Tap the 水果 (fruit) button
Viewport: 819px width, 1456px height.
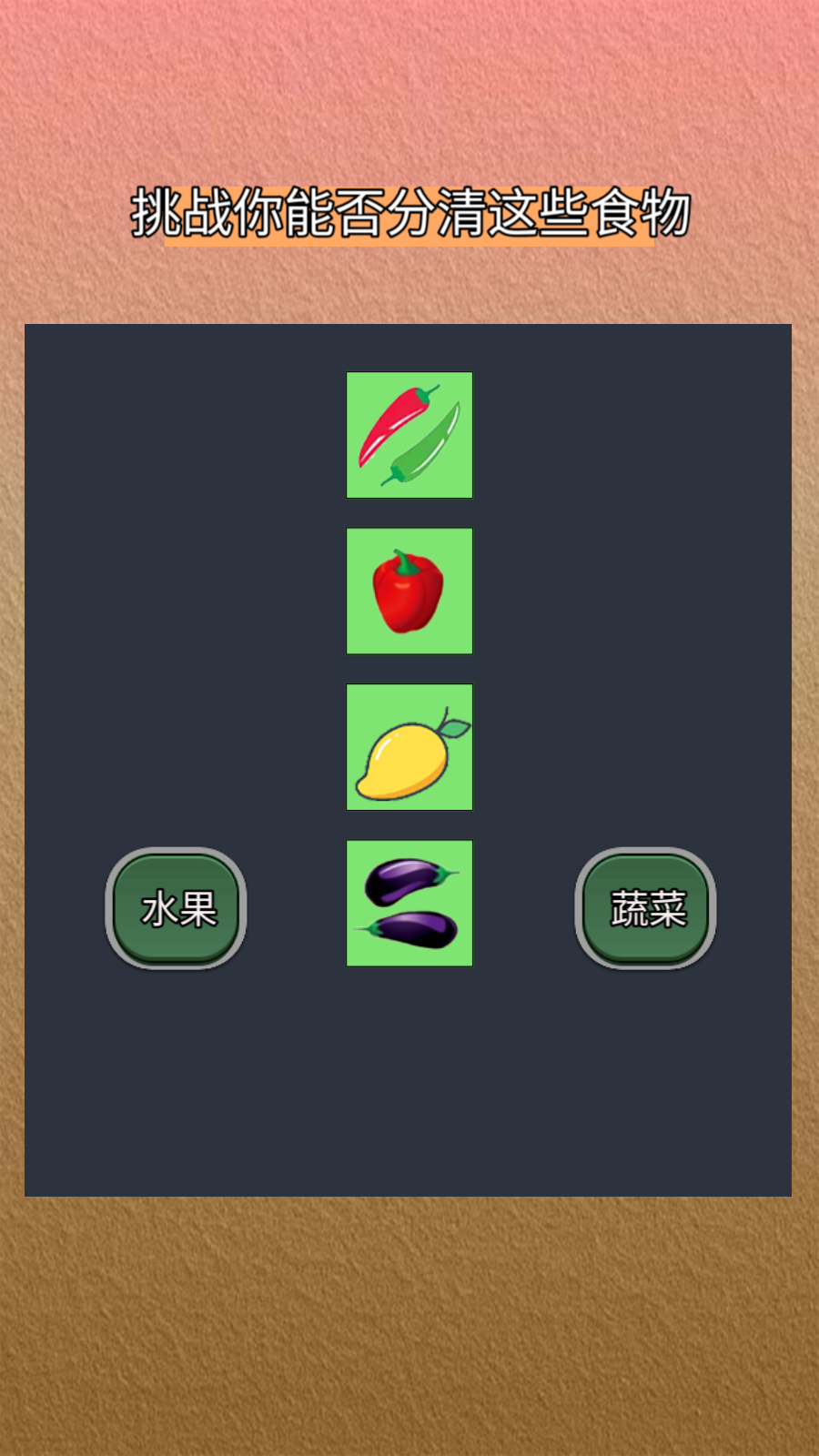coord(177,908)
